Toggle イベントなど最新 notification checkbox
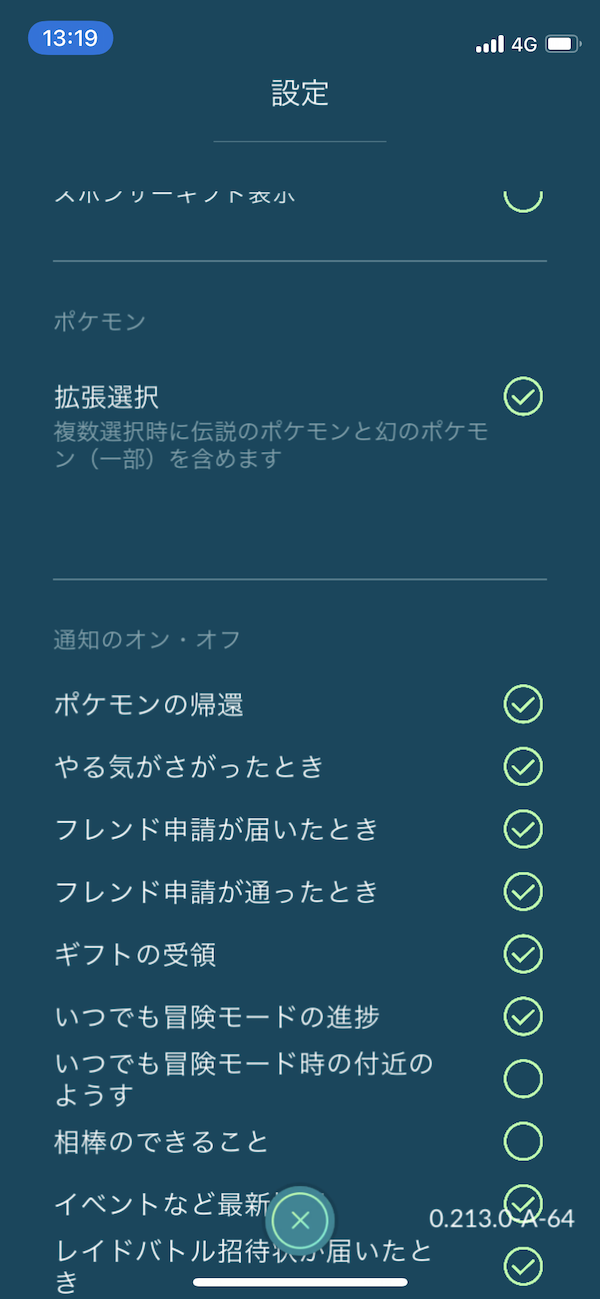This screenshot has width=600, height=1299. [523, 1200]
